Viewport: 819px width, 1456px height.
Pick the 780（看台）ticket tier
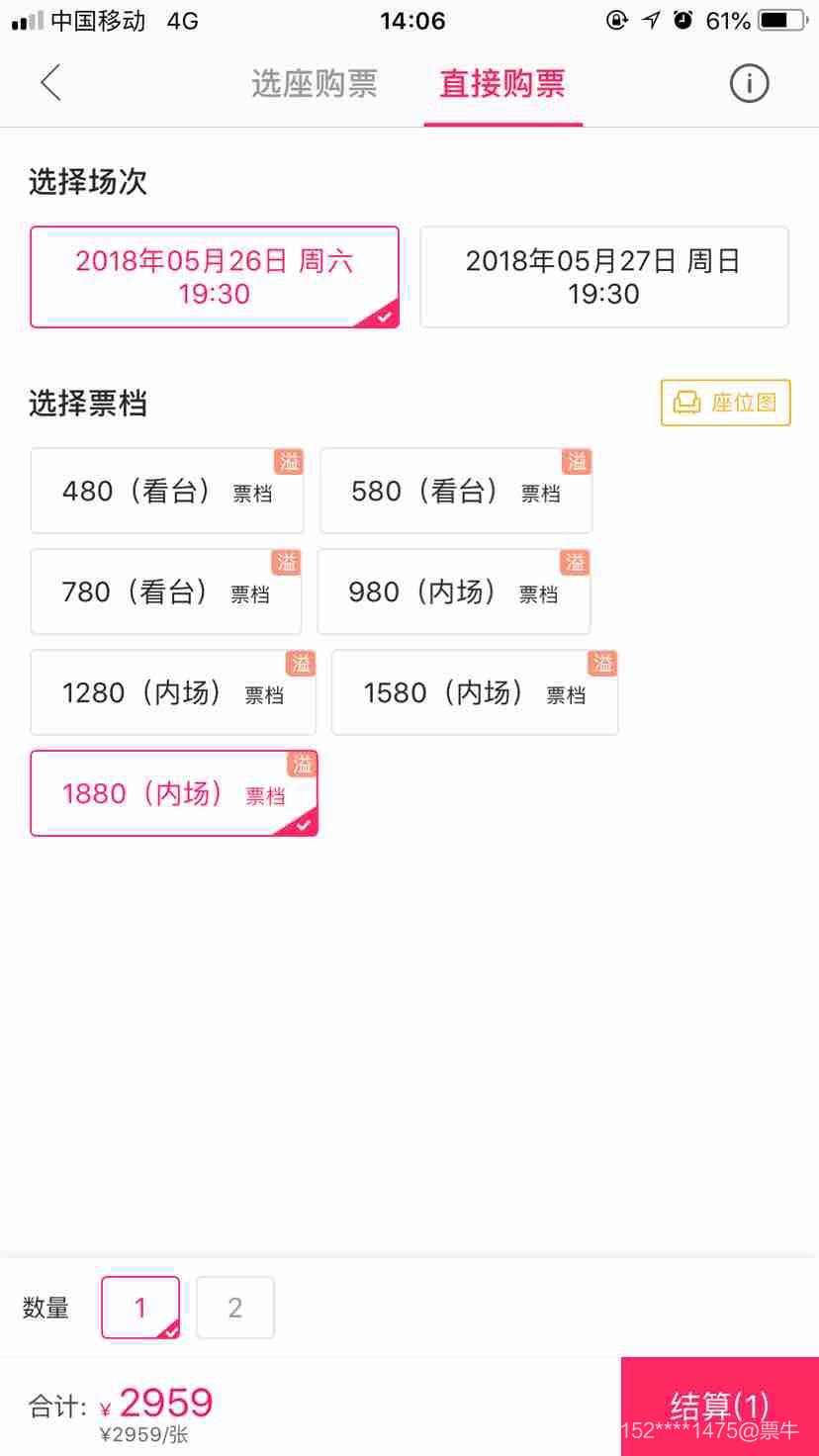(165, 592)
